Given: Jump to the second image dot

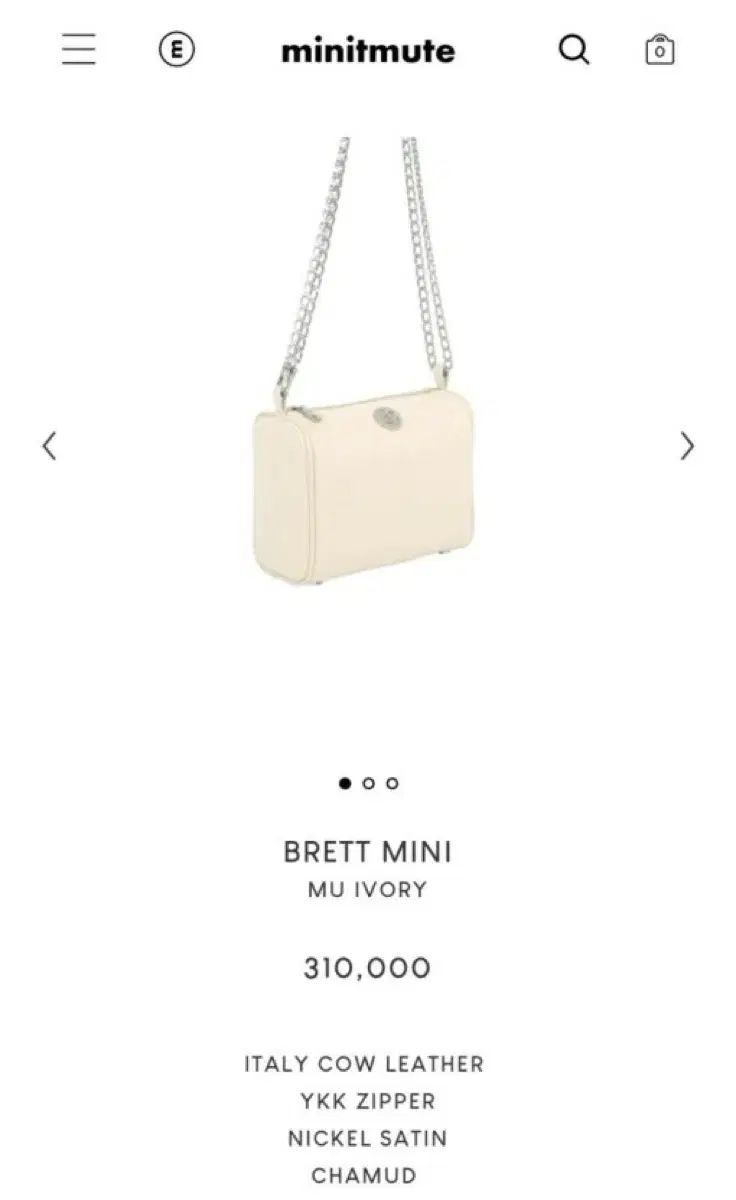Looking at the screenshot, I should [x=369, y=783].
